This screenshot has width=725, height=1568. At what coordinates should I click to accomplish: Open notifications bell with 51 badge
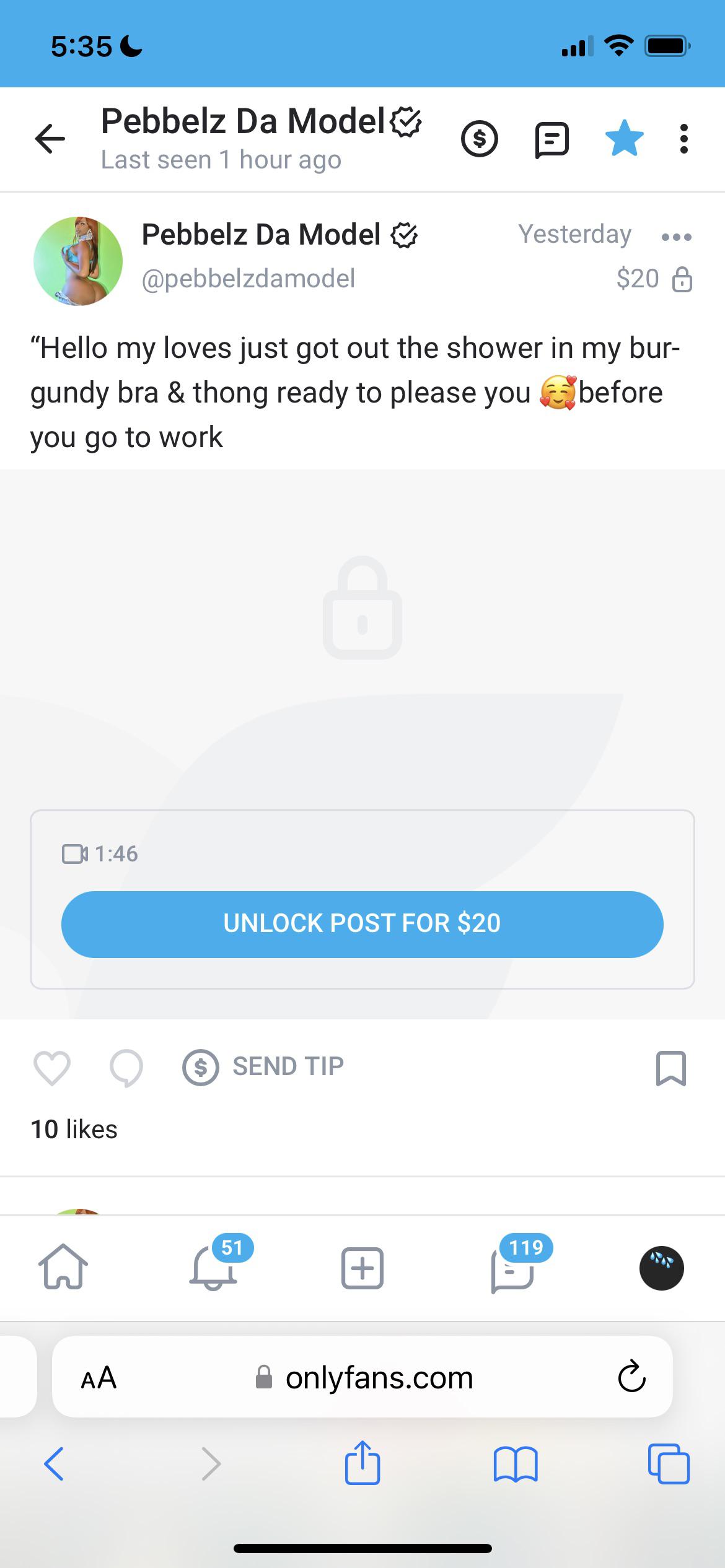coord(213,1268)
